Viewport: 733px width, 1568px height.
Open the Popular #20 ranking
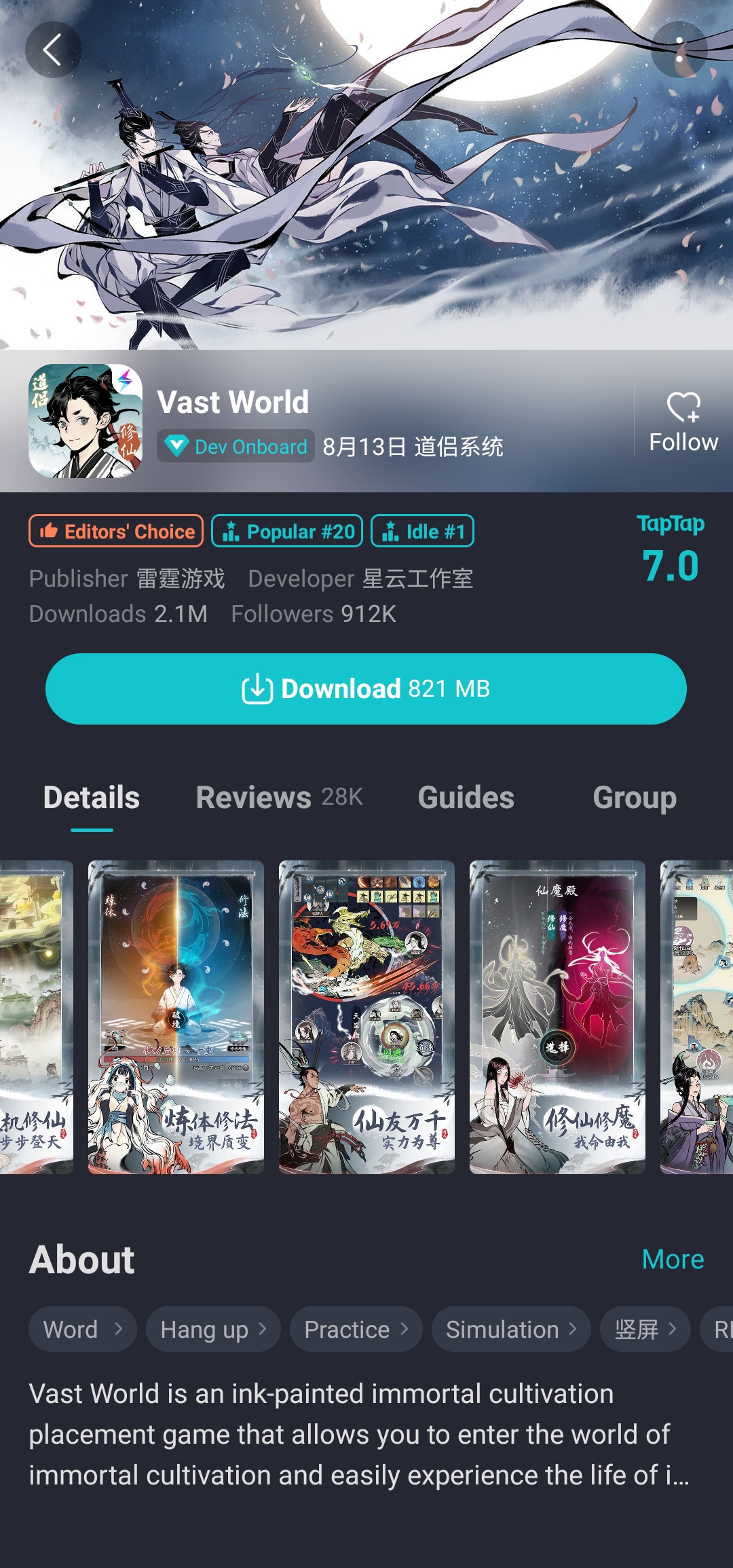coord(287,531)
